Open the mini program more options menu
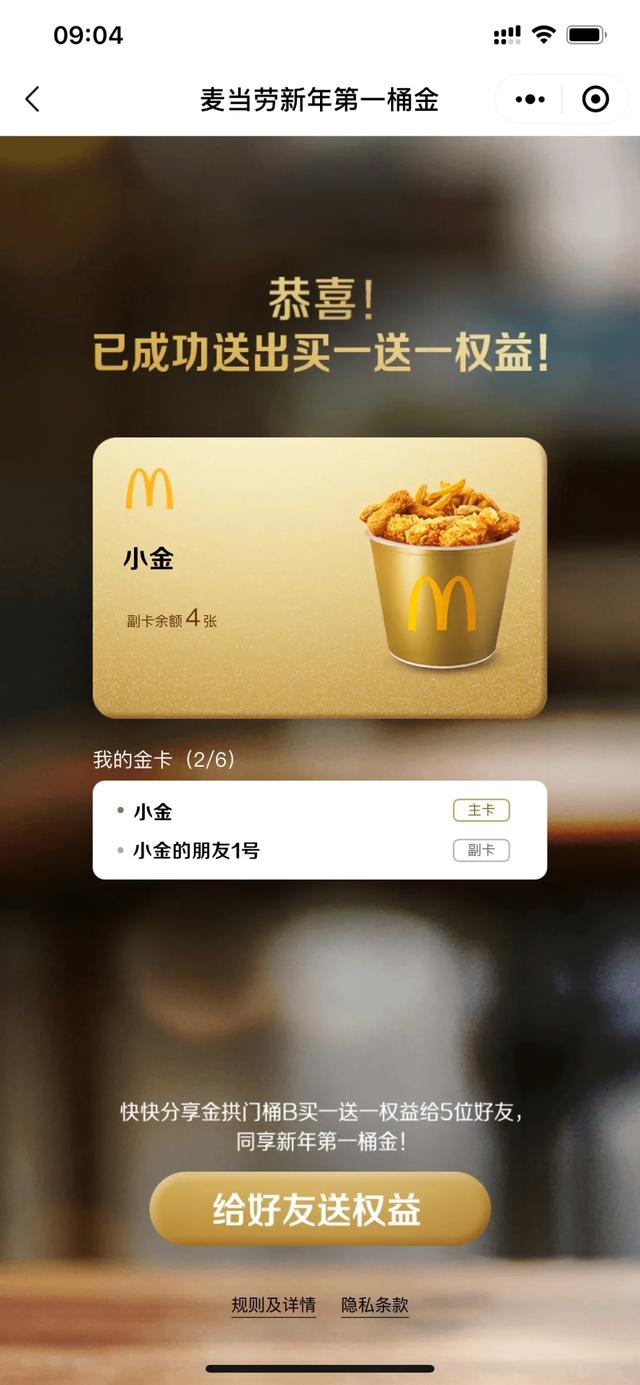The image size is (640, 1385). click(530, 99)
